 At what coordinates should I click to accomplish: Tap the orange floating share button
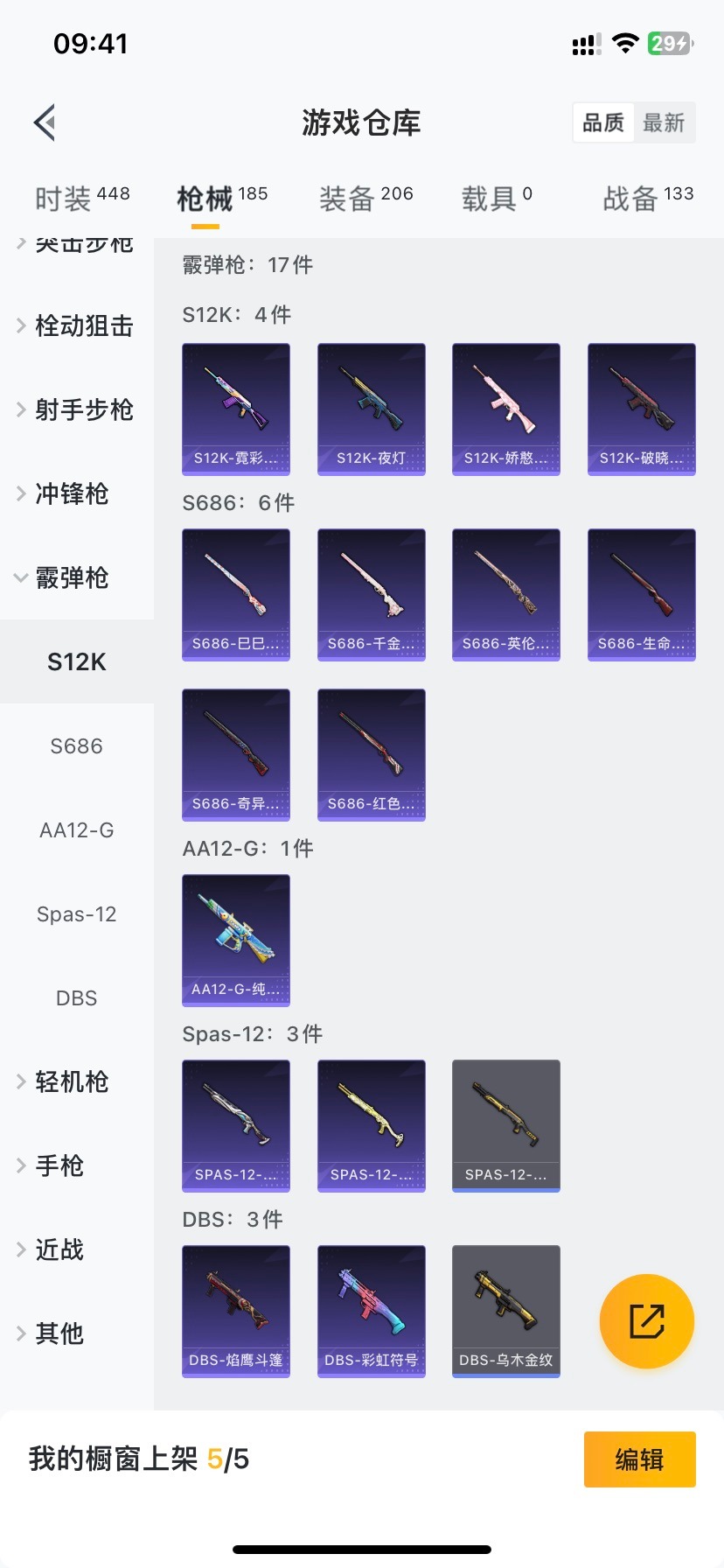(647, 1321)
